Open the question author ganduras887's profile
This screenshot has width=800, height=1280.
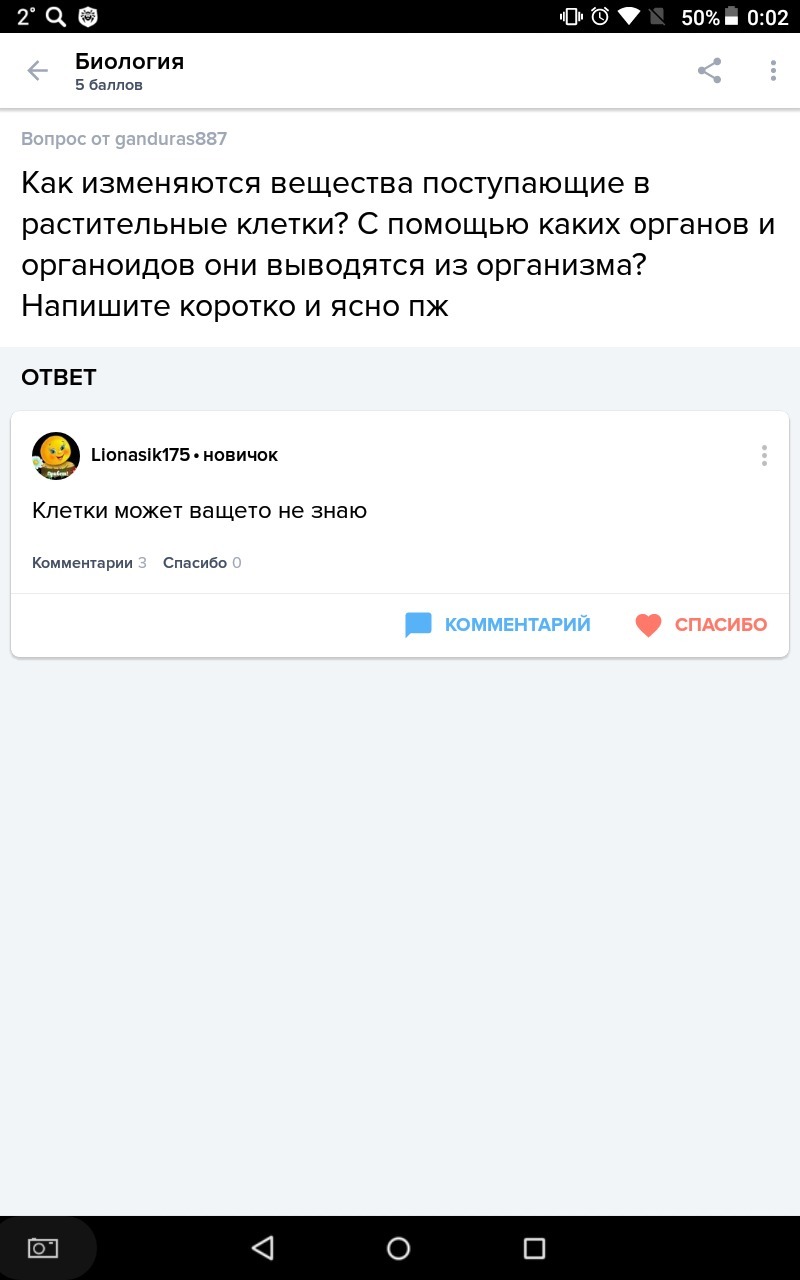pos(170,139)
